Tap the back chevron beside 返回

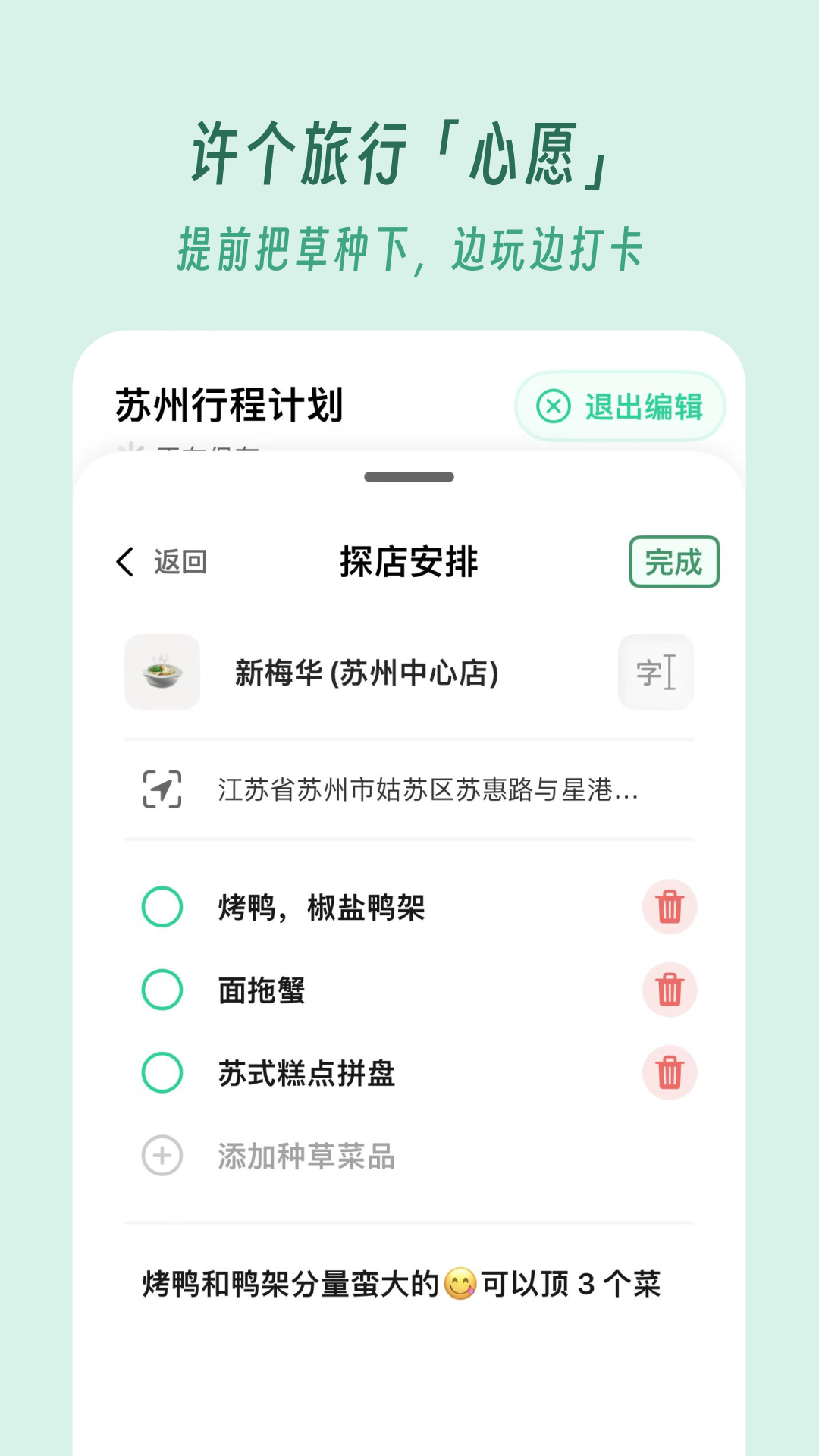pyautogui.click(x=126, y=561)
